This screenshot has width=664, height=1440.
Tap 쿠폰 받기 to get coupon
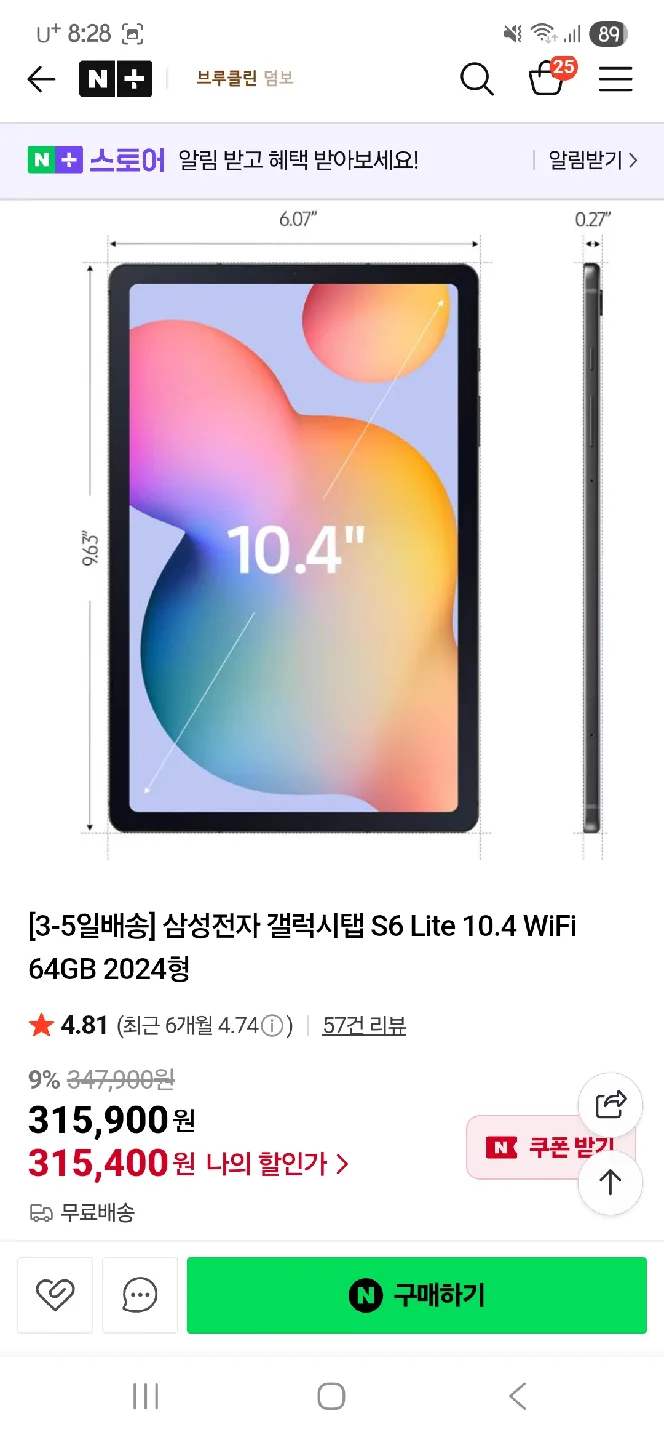(551, 1147)
